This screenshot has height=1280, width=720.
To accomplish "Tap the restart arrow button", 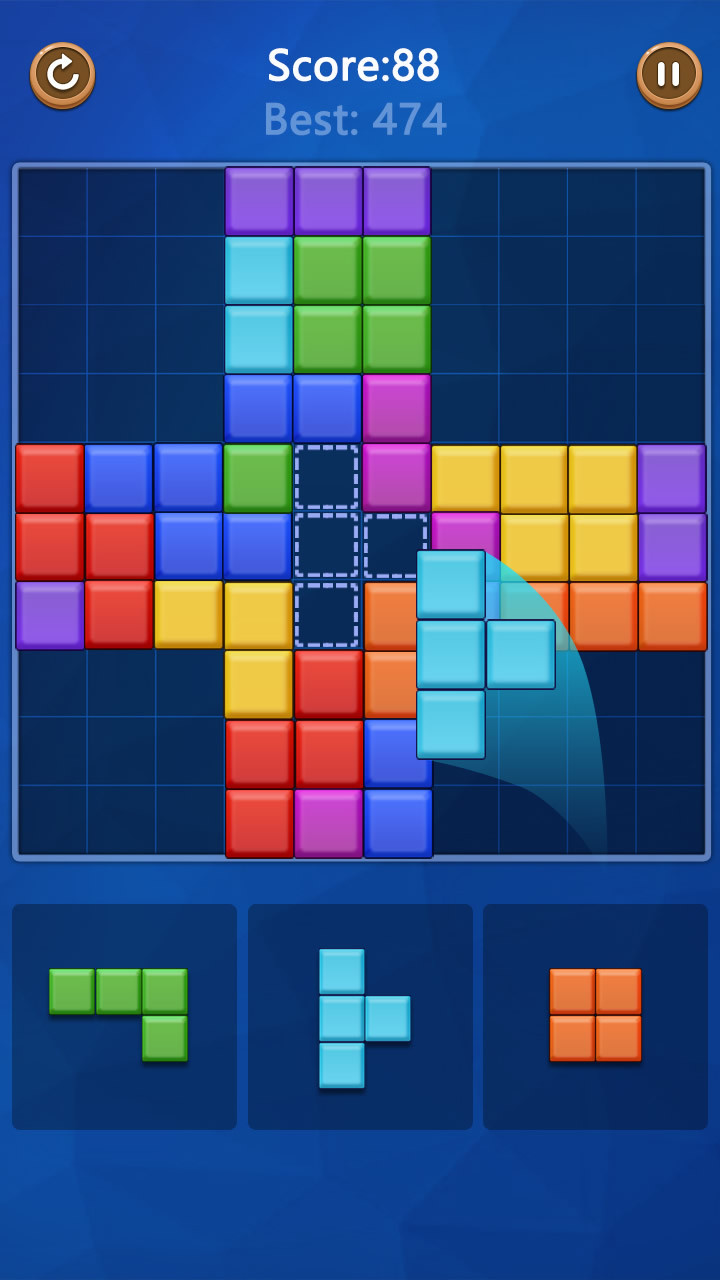I will click(62, 74).
